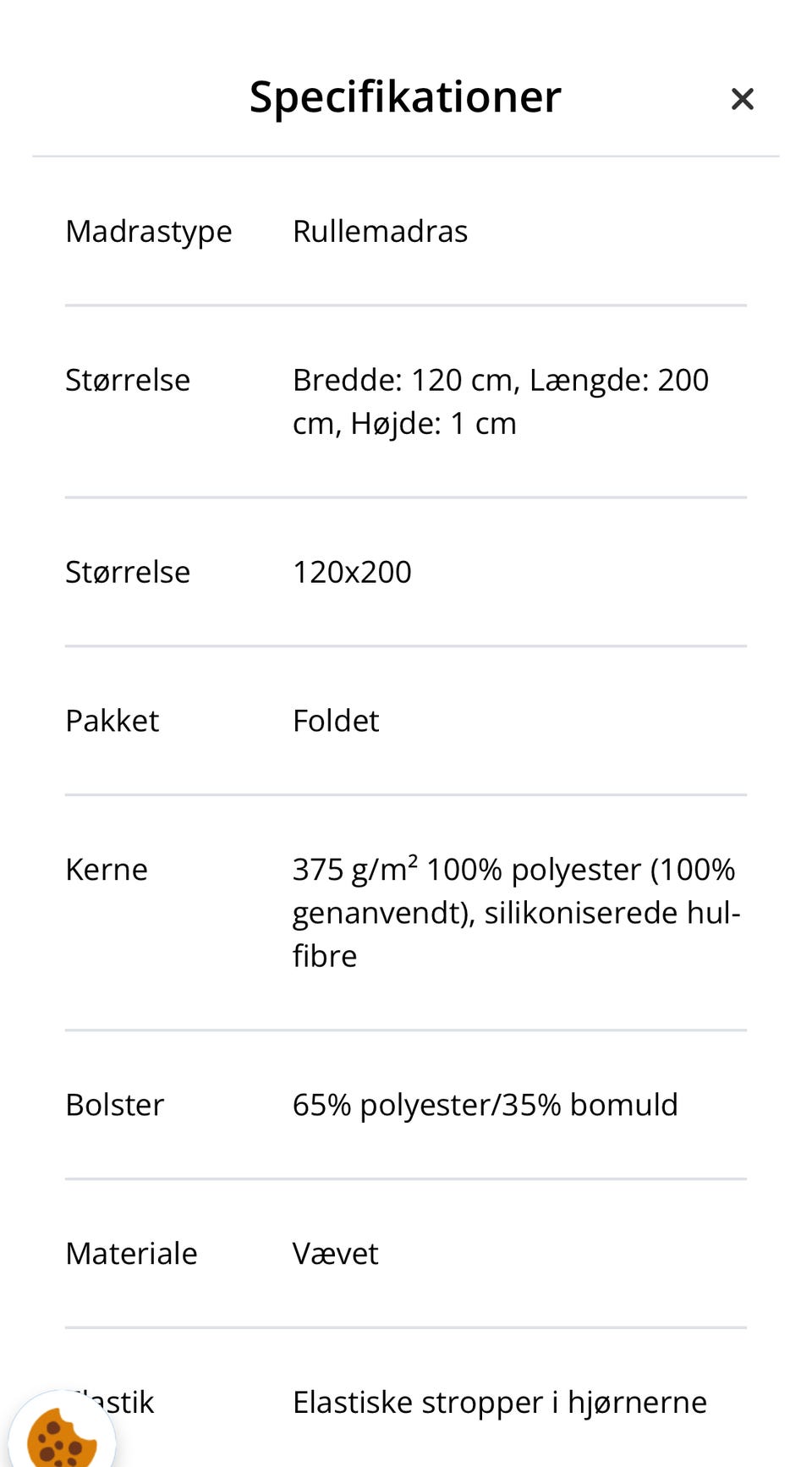Select the first Størrelse row

(127, 379)
